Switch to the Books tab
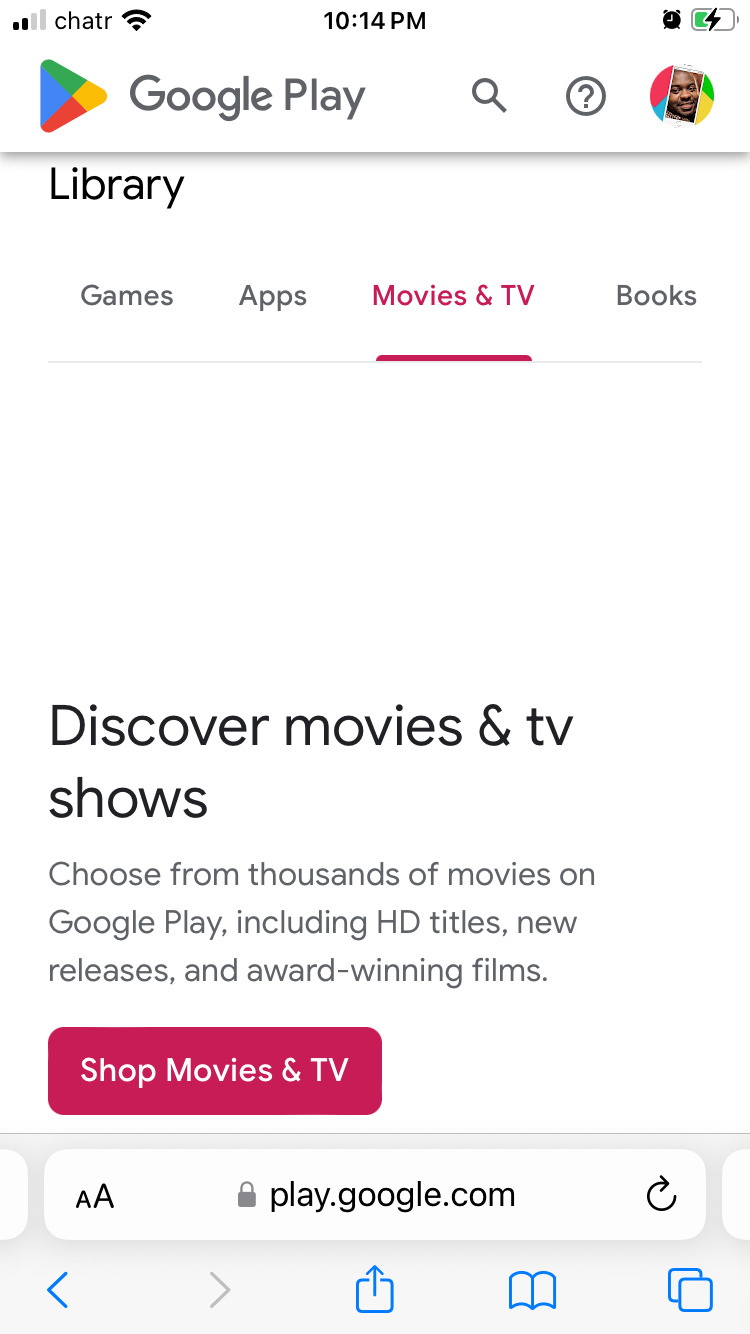750x1334 pixels. click(656, 296)
